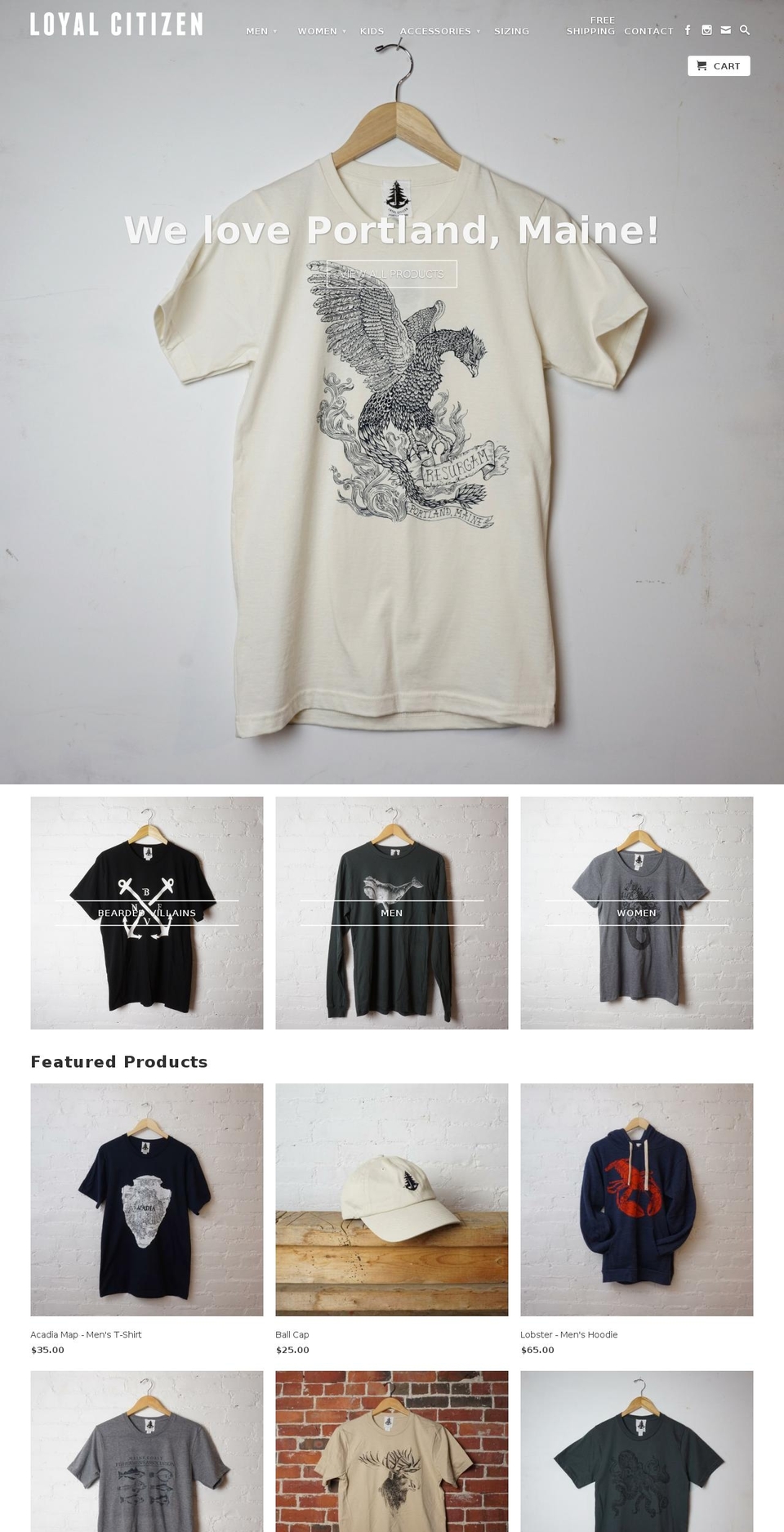Click the BEARDED VILLAINS category thumbnail
This screenshot has height=1532, width=784.
coord(146,913)
